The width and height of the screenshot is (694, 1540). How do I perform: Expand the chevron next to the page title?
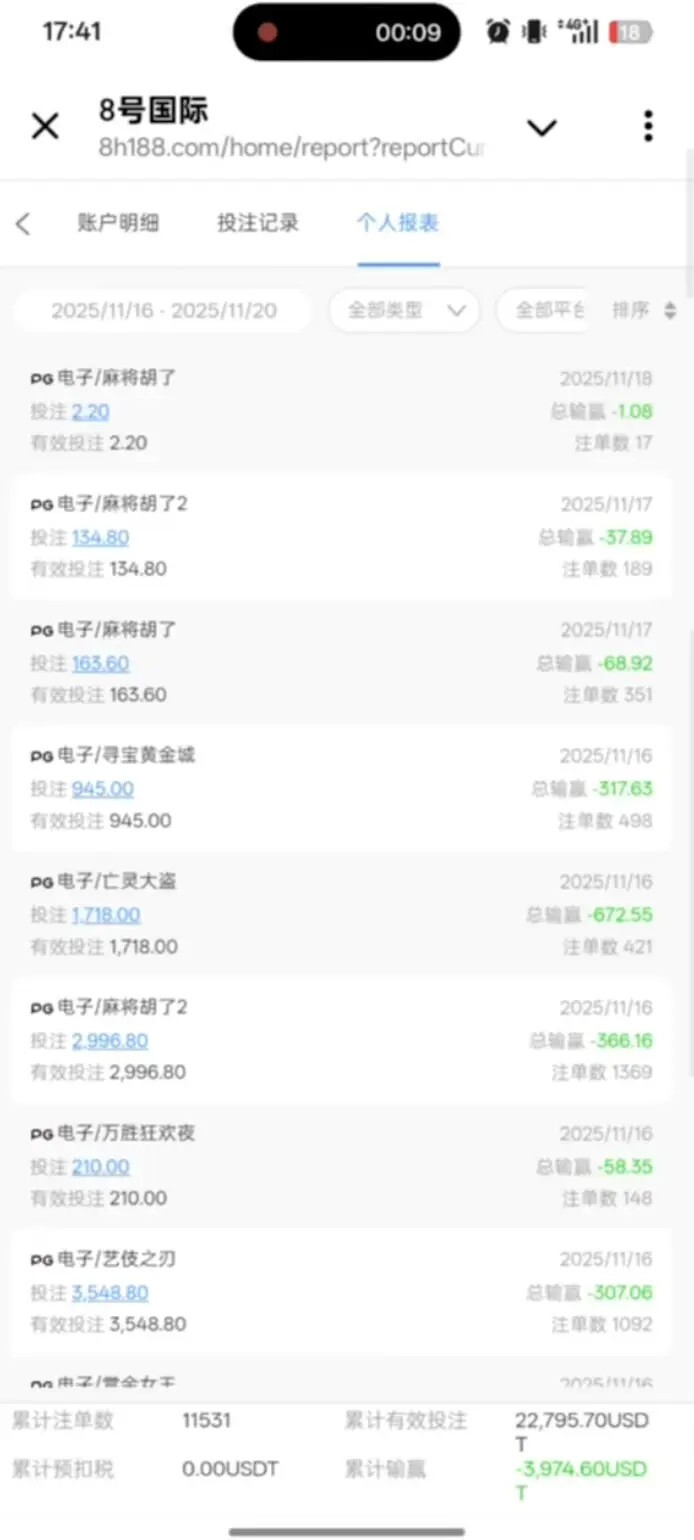coord(541,128)
